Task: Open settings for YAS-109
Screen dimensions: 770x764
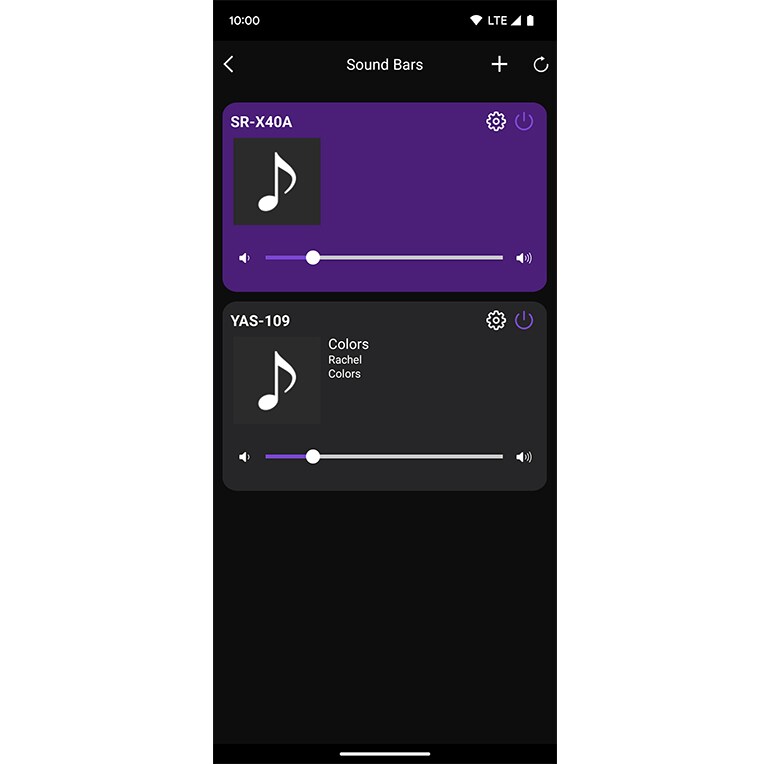Action: point(496,320)
